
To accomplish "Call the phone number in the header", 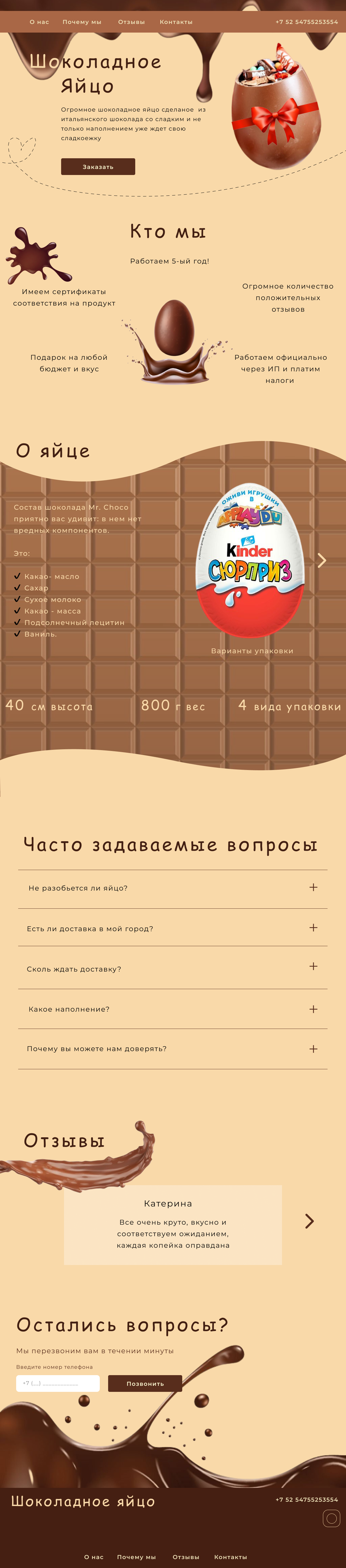I will coord(306,22).
